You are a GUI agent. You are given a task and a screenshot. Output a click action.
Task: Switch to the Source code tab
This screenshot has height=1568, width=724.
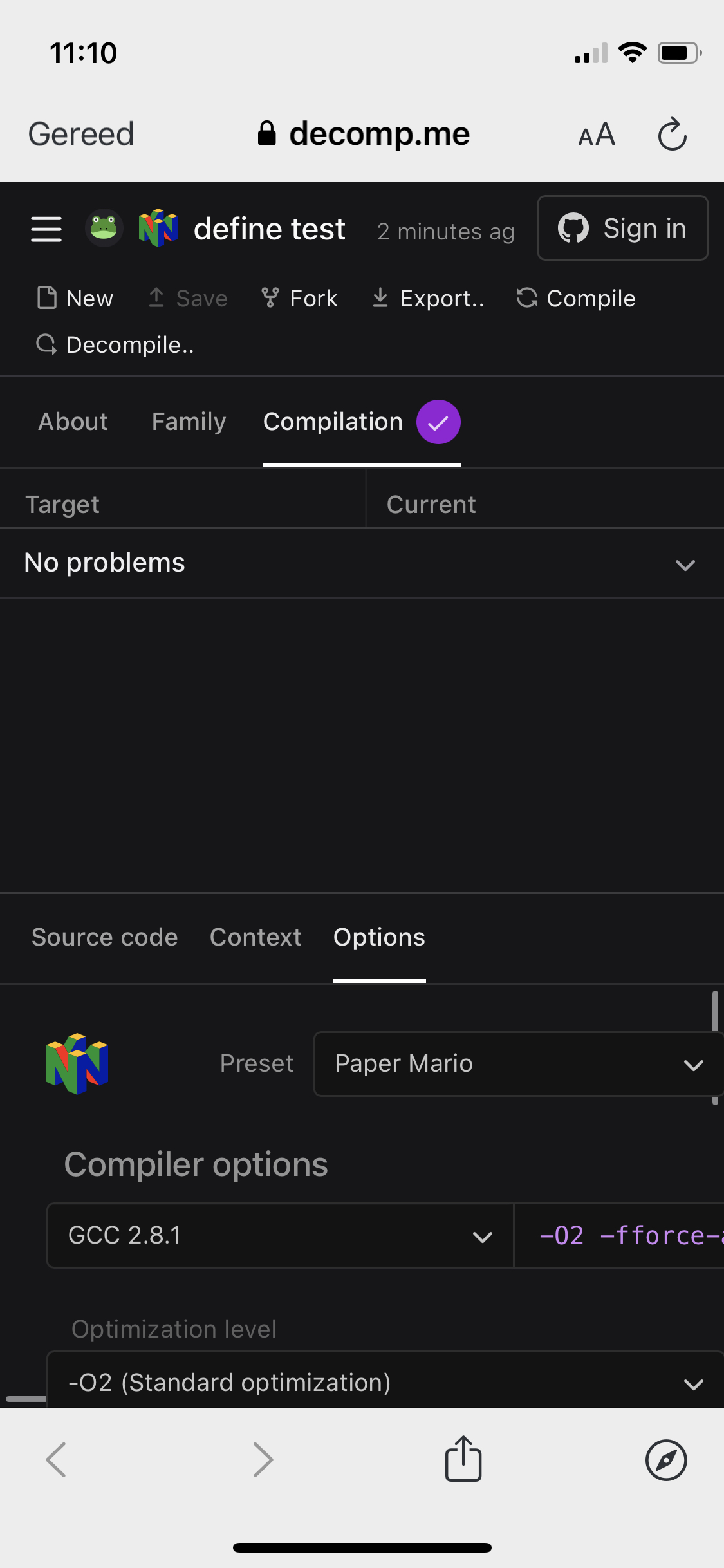tap(104, 938)
